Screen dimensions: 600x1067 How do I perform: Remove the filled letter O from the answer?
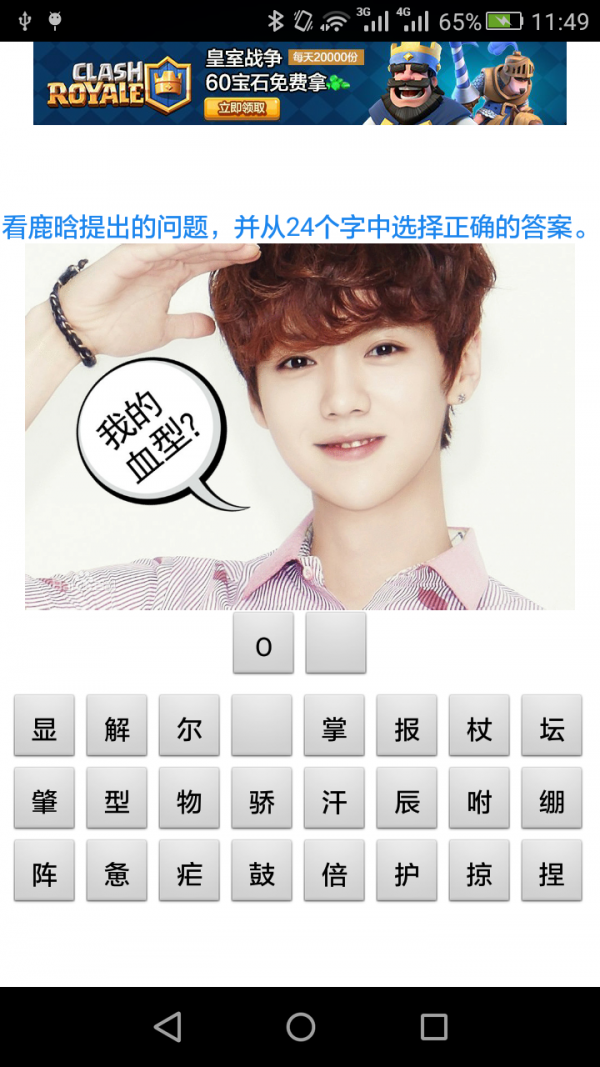coord(263,643)
